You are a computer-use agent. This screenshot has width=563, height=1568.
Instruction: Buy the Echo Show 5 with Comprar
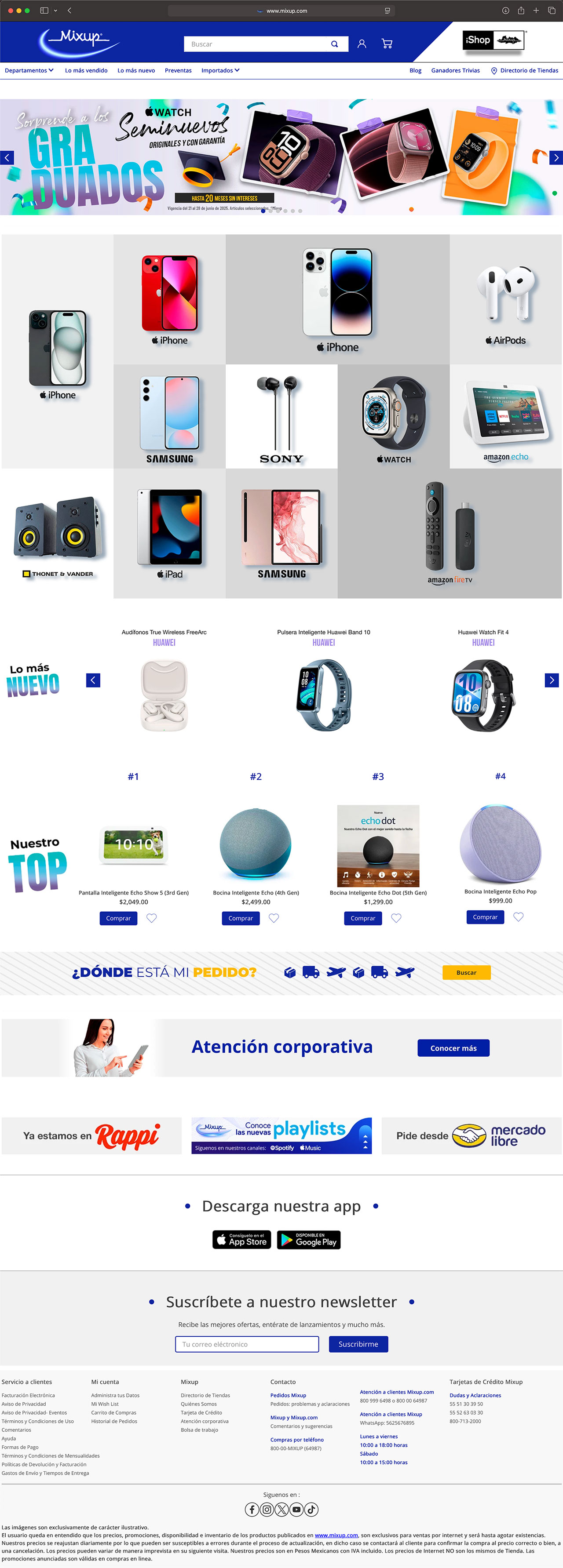(118, 918)
